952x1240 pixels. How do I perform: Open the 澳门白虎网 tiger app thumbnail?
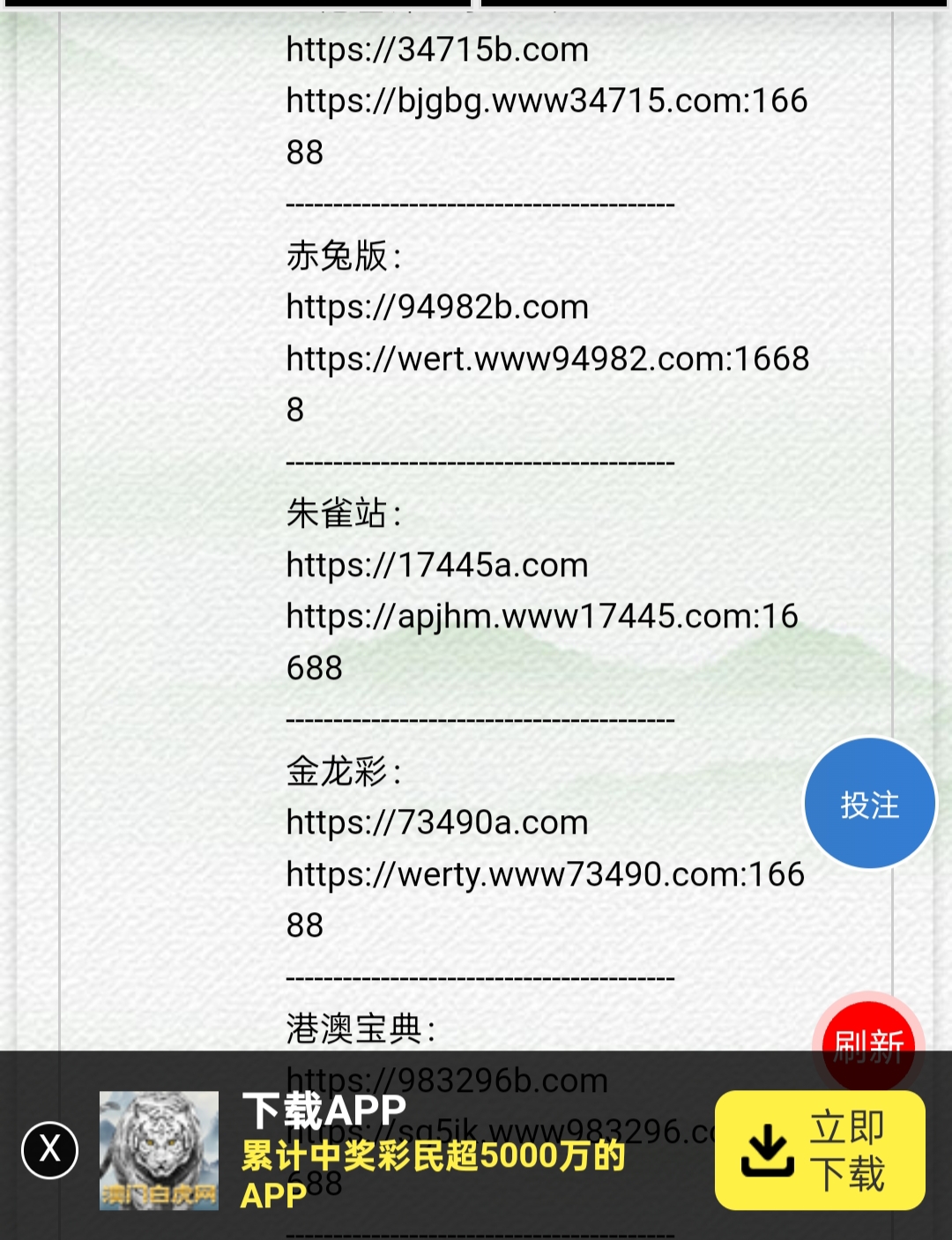pos(159,1150)
